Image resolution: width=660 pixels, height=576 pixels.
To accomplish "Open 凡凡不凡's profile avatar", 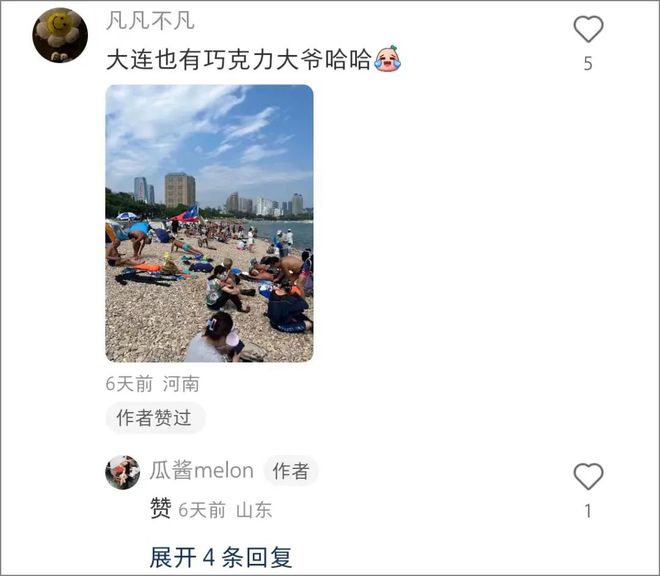I will 60,36.
